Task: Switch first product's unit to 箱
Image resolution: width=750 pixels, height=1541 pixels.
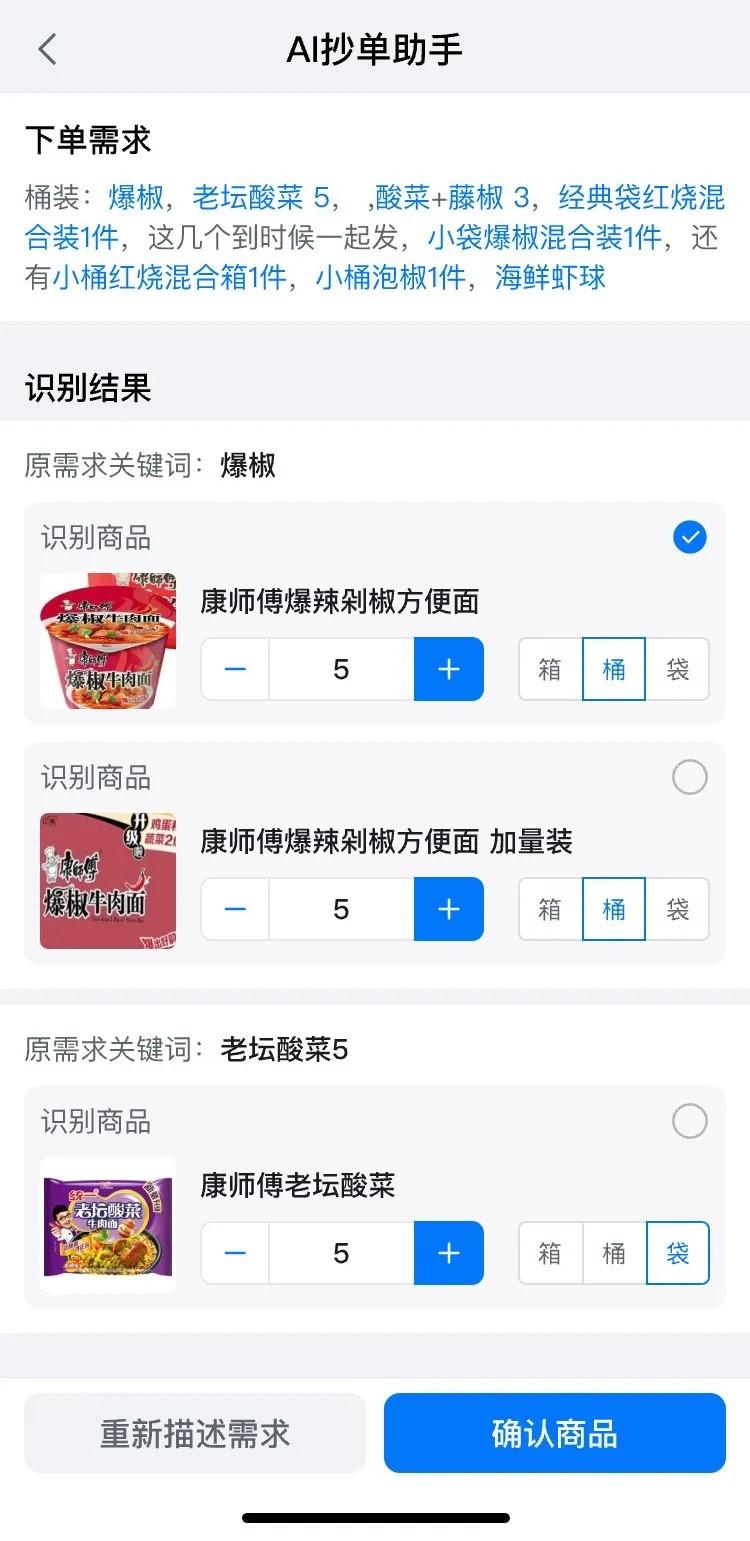Action: 548,669
